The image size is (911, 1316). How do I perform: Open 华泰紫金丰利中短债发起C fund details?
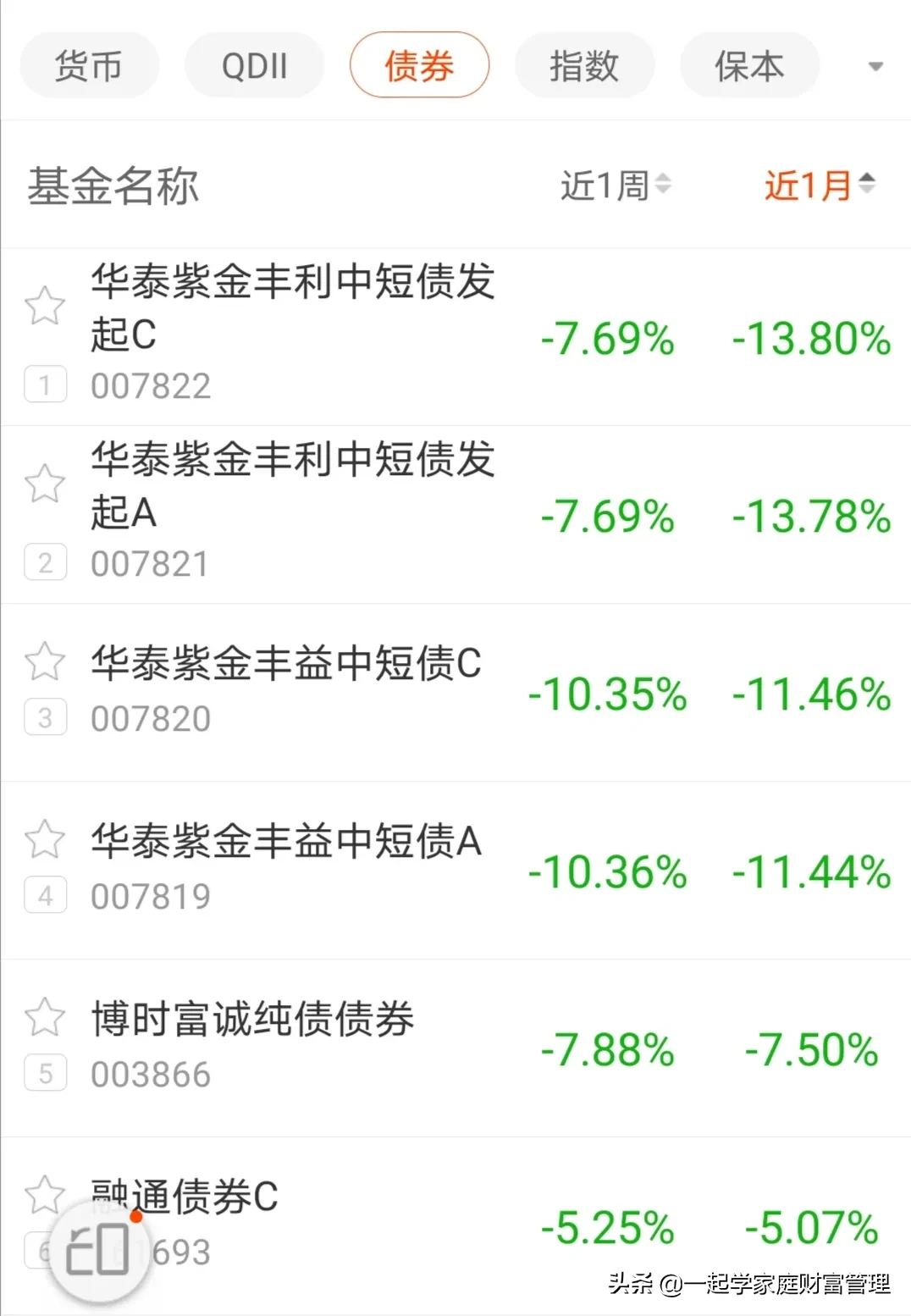point(292,307)
